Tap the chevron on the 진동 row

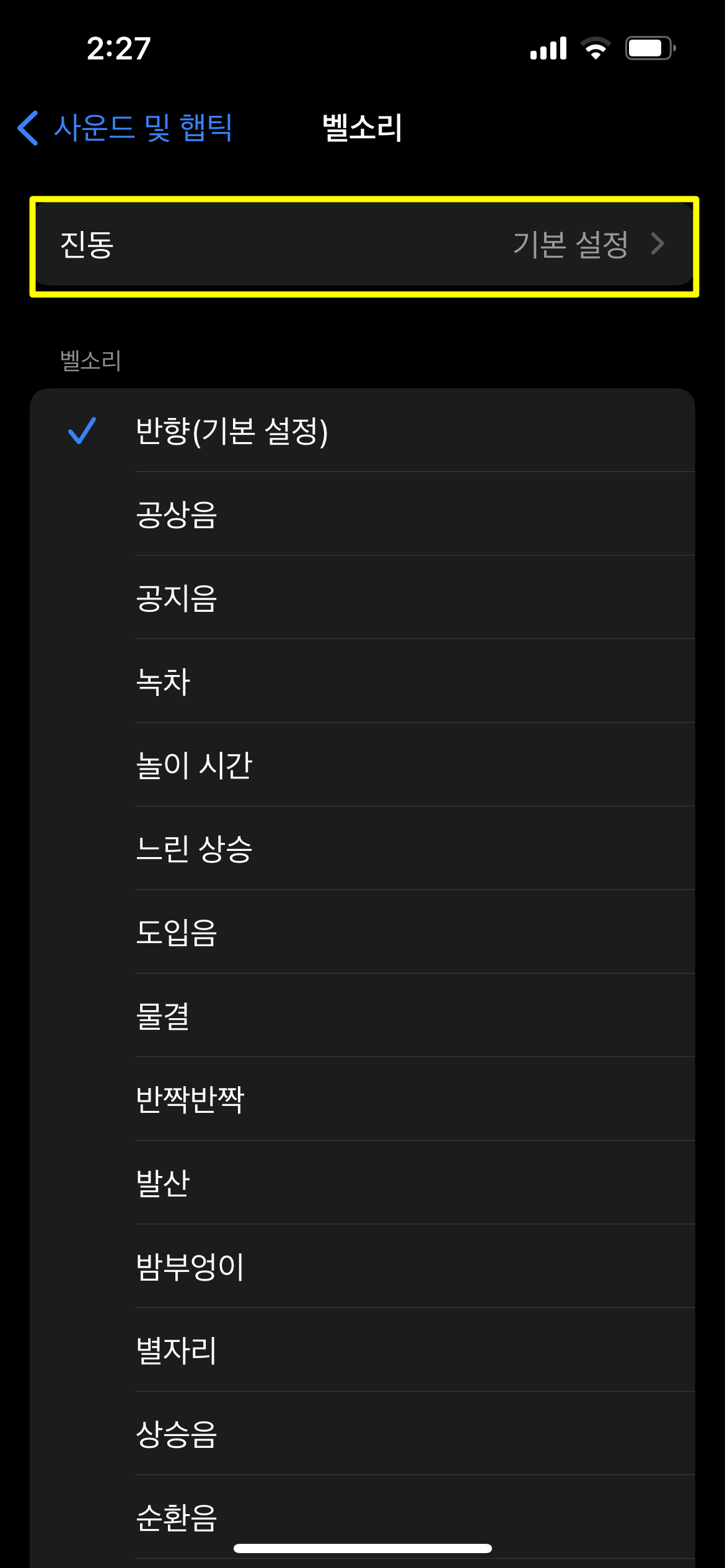(659, 243)
